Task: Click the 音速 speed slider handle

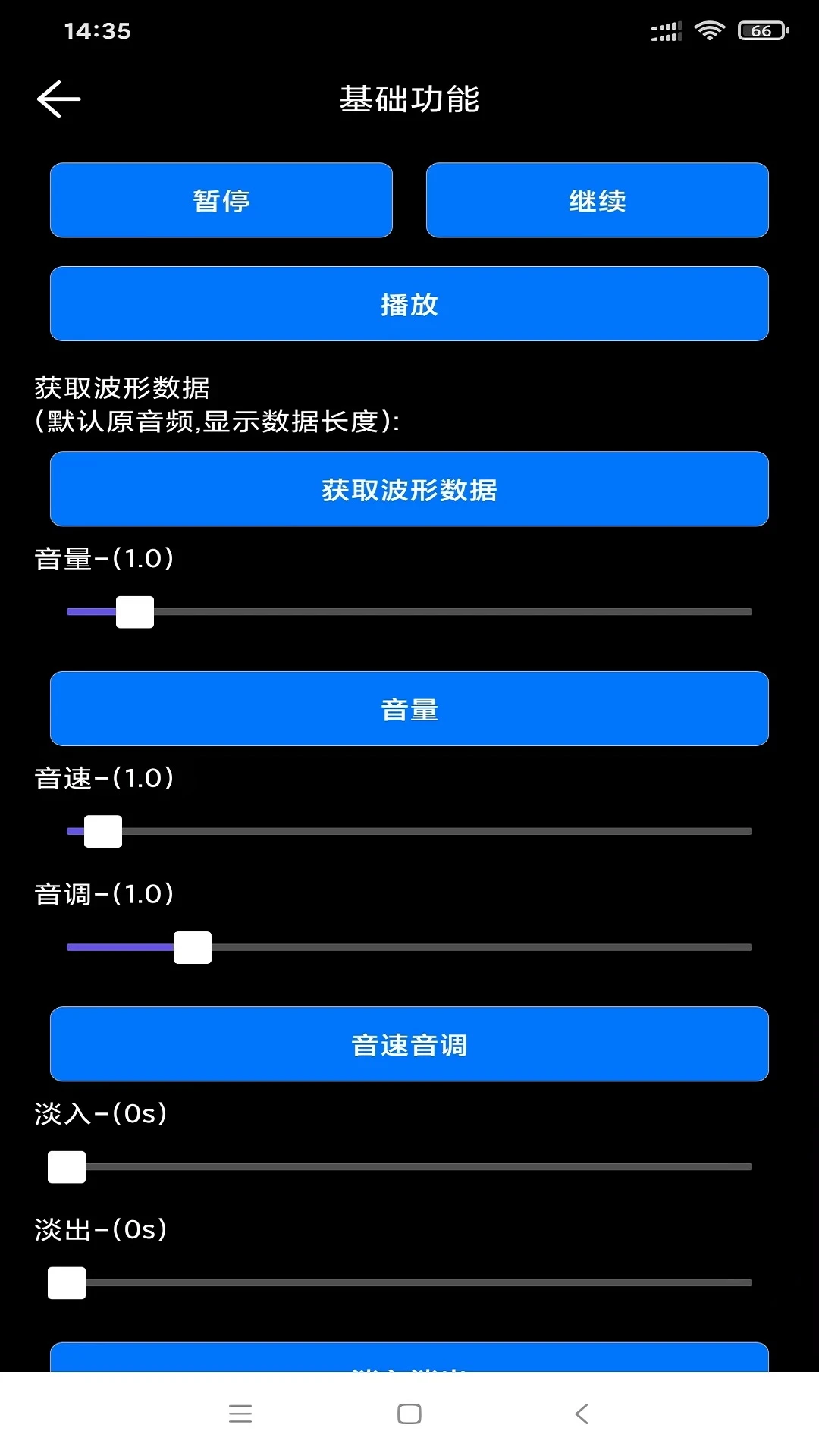Action: click(x=102, y=831)
